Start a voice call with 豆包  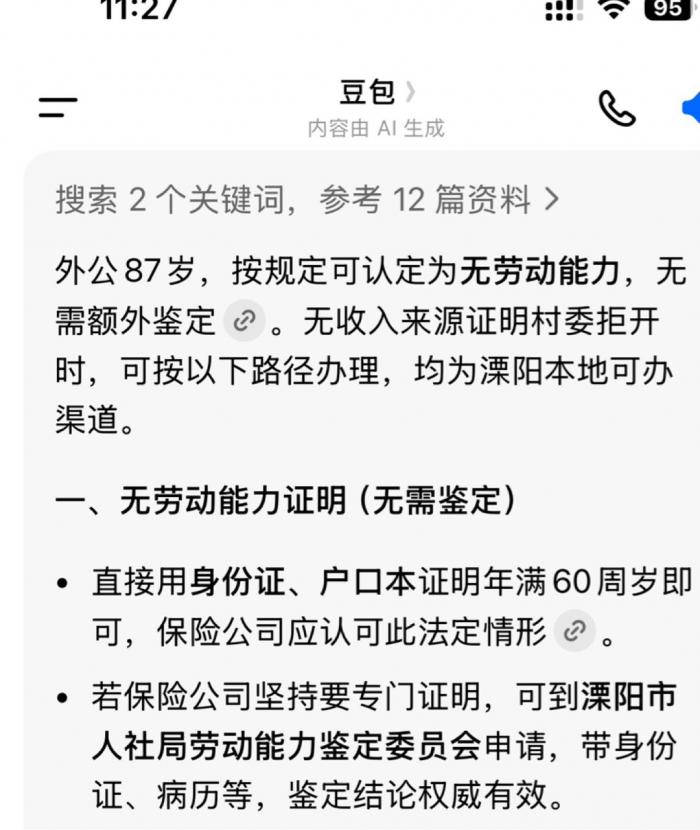tap(616, 108)
